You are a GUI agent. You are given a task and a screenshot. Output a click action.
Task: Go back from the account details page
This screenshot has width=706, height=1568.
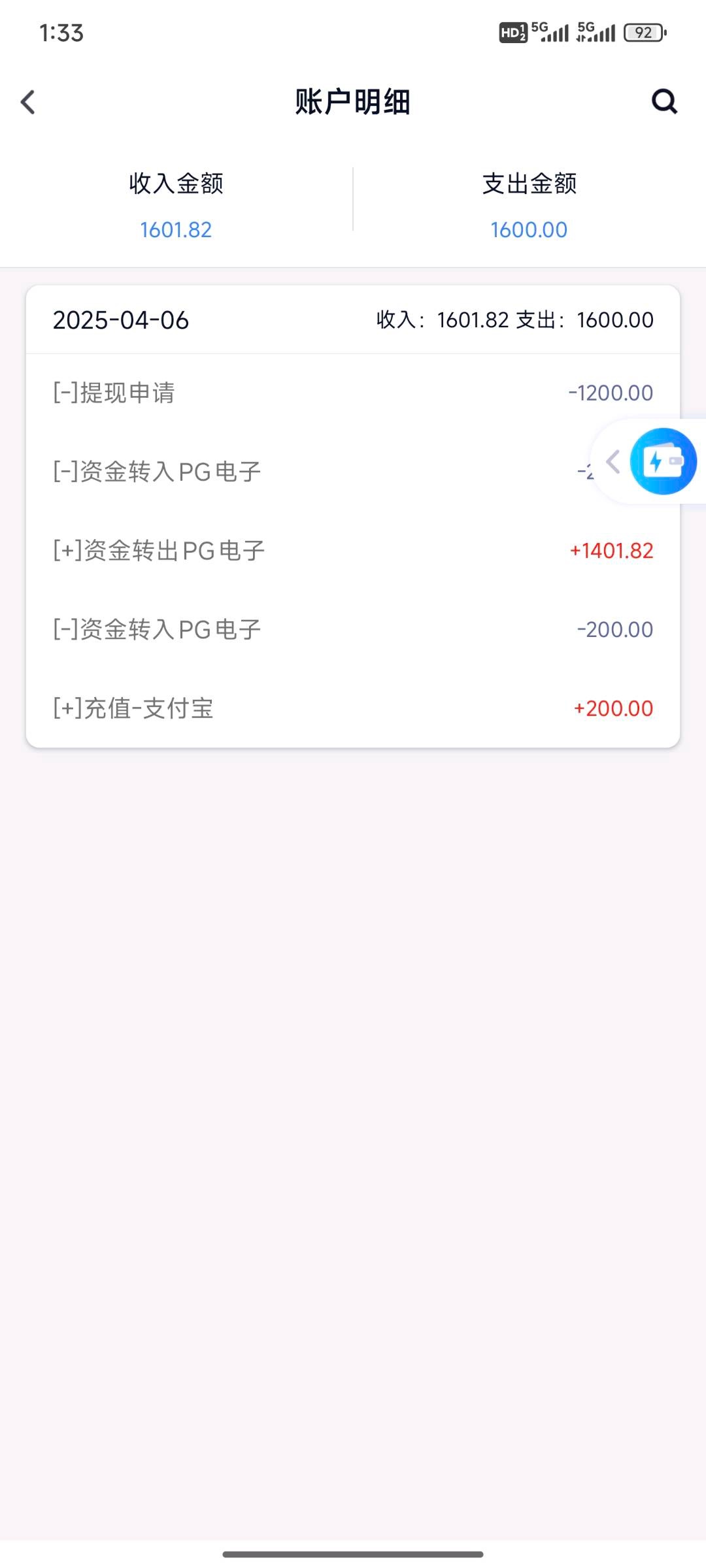tap(28, 102)
